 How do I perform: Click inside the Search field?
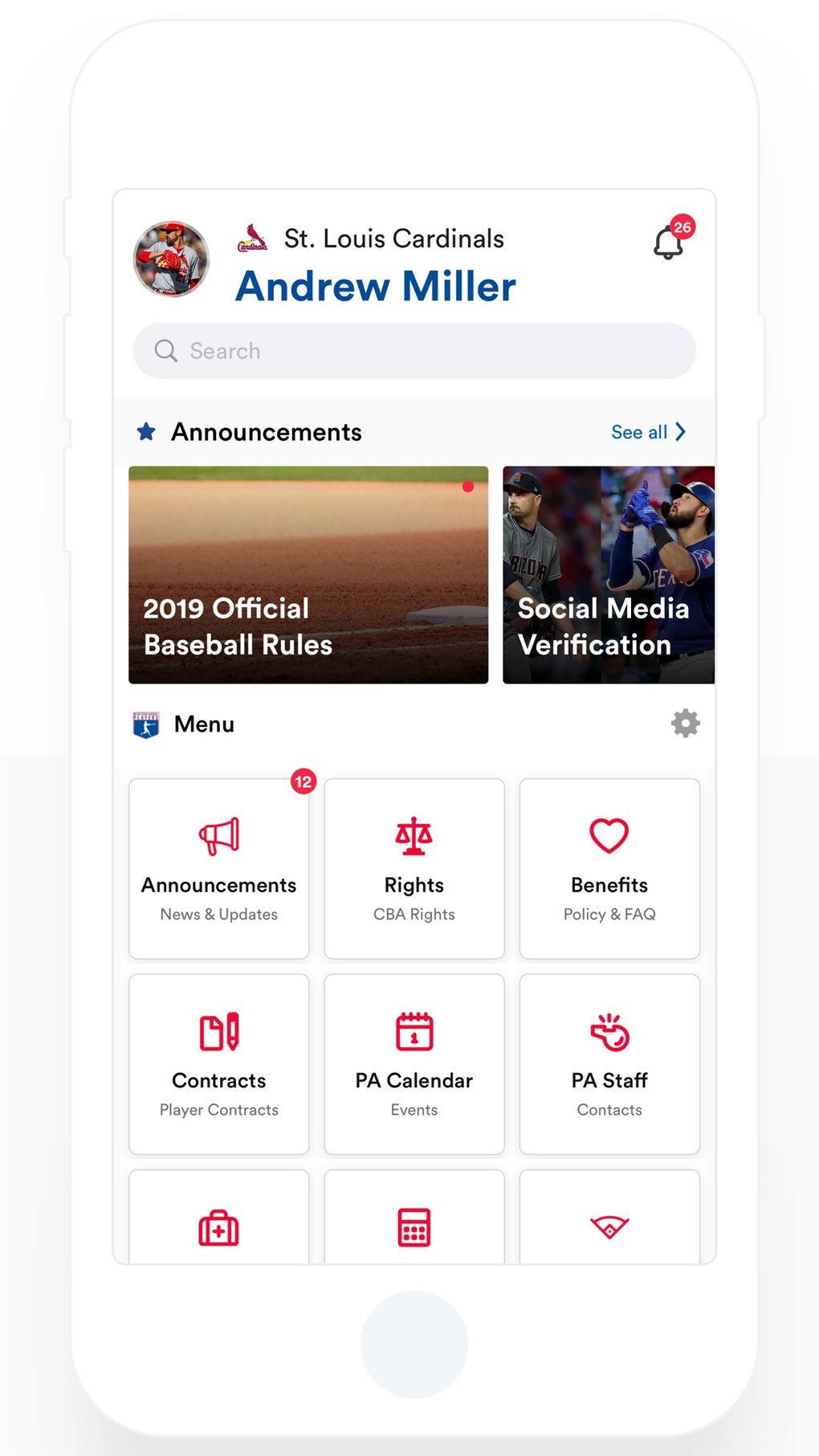pos(361,351)
